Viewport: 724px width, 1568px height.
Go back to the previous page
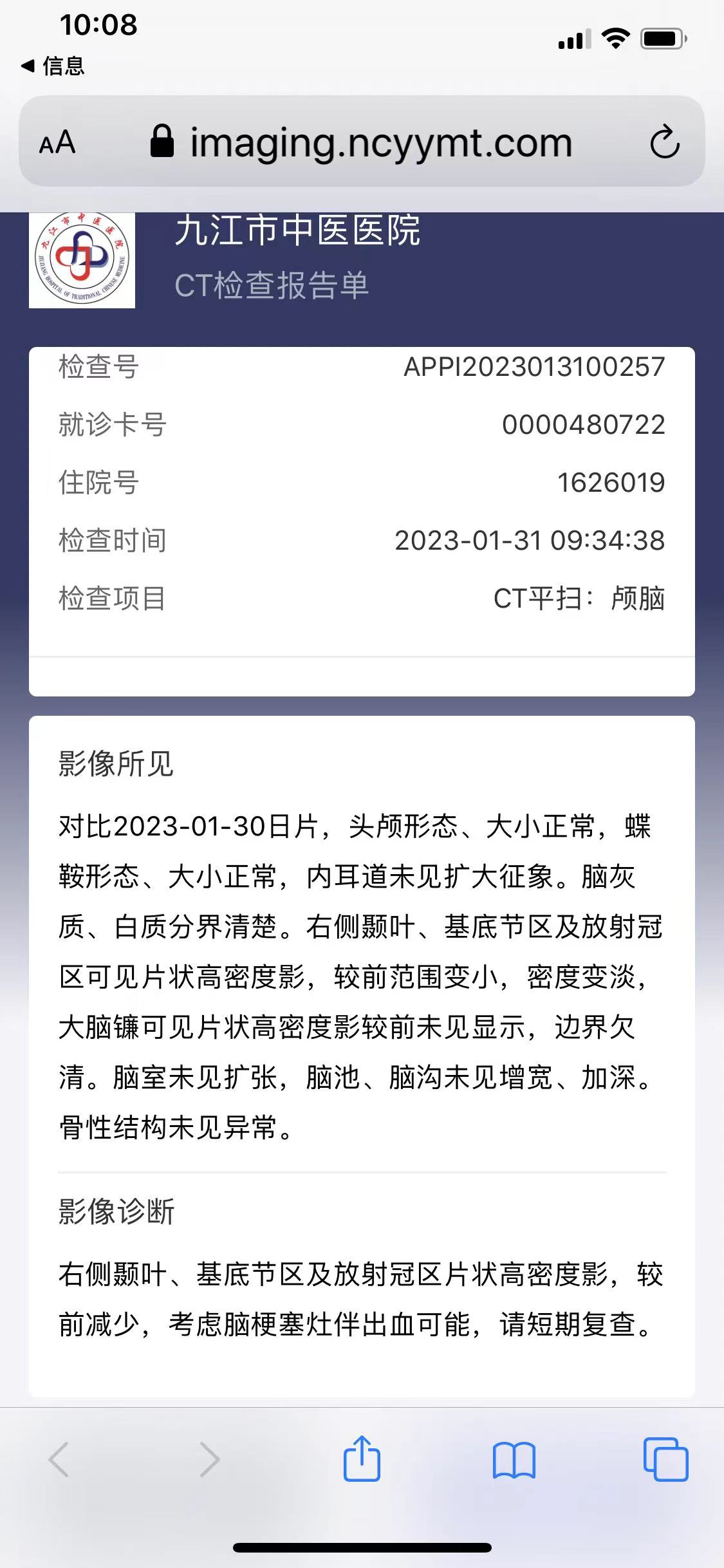click(59, 1460)
